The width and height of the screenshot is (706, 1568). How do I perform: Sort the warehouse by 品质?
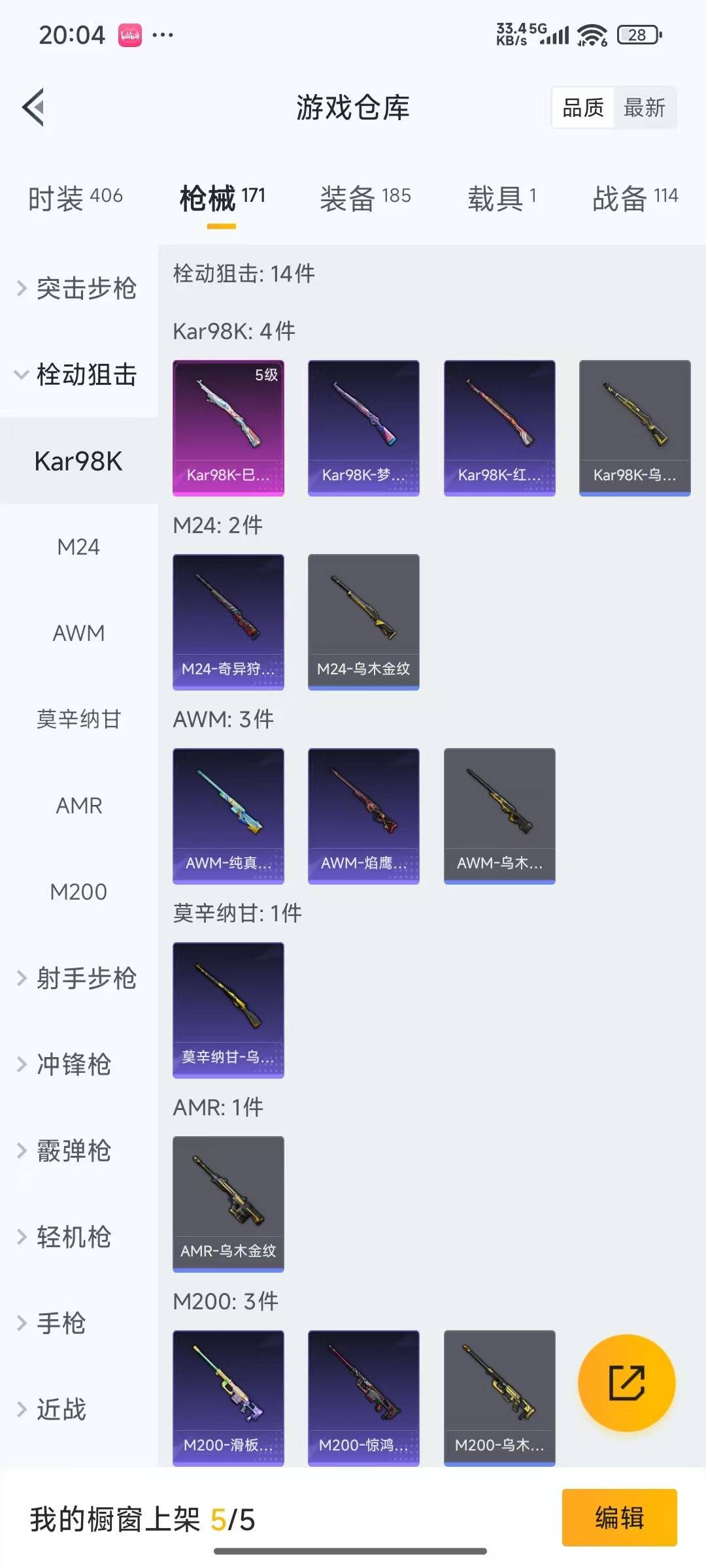click(x=583, y=108)
